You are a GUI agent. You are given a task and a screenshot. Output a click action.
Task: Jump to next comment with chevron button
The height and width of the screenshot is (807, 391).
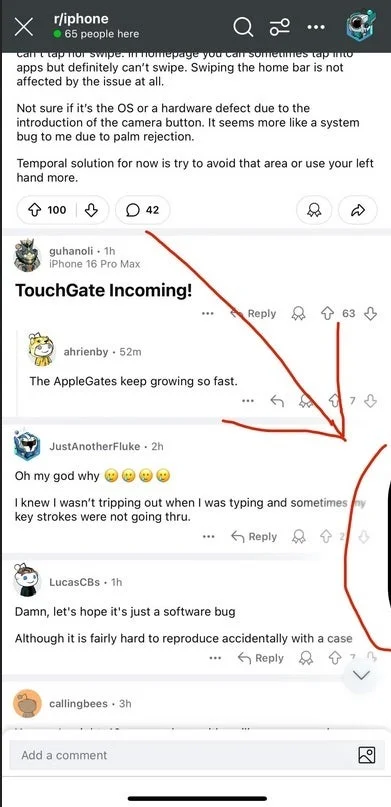(x=362, y=675)
